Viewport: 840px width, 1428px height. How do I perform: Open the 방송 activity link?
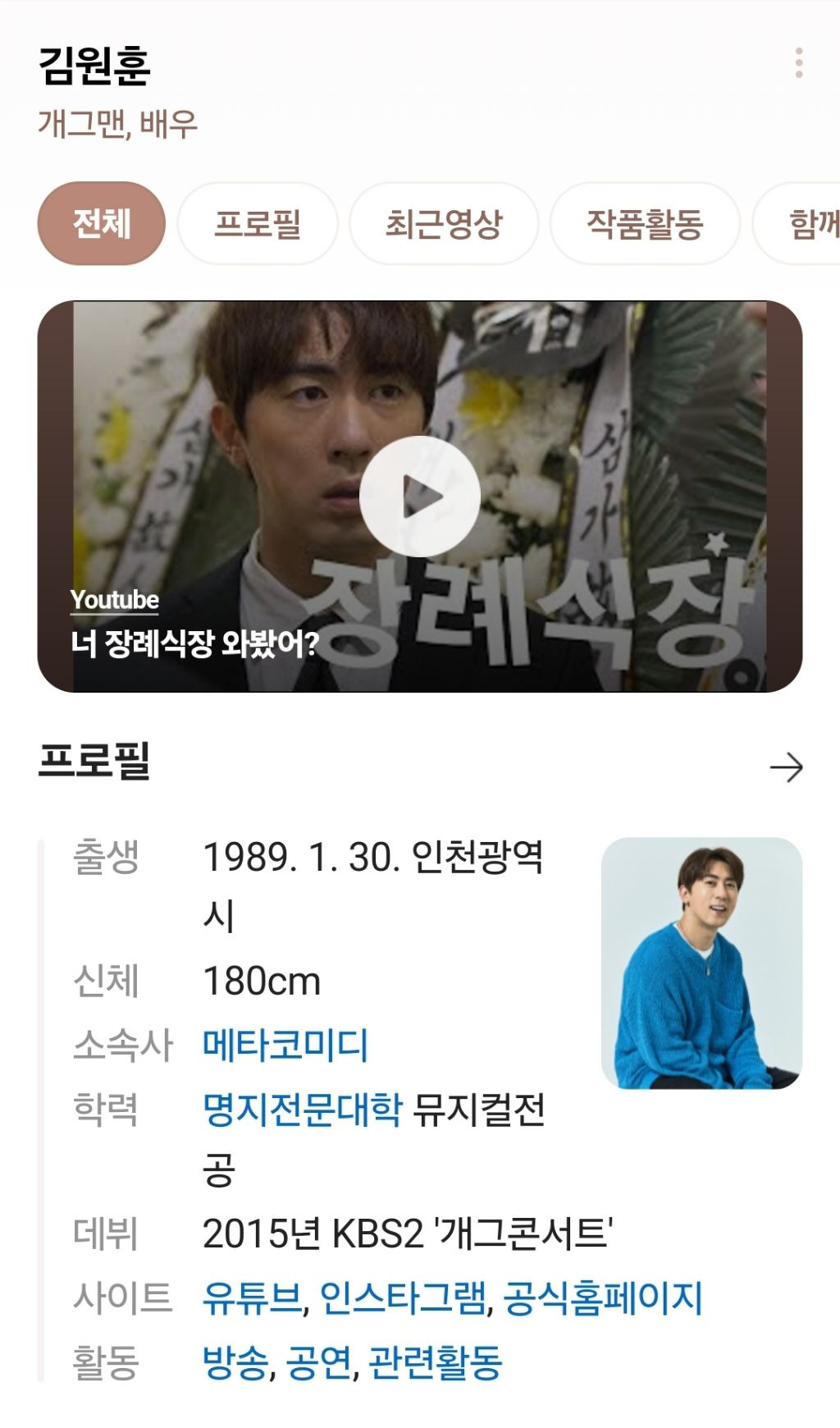(x=235, y=1362)
